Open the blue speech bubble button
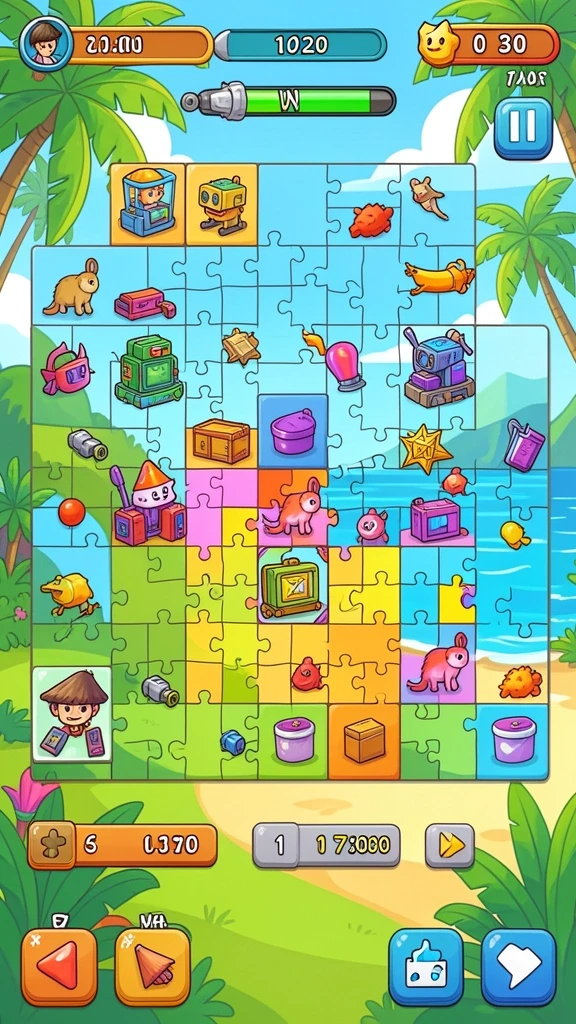This screenshot has height=1024, width=576. (x=519, y=967)
